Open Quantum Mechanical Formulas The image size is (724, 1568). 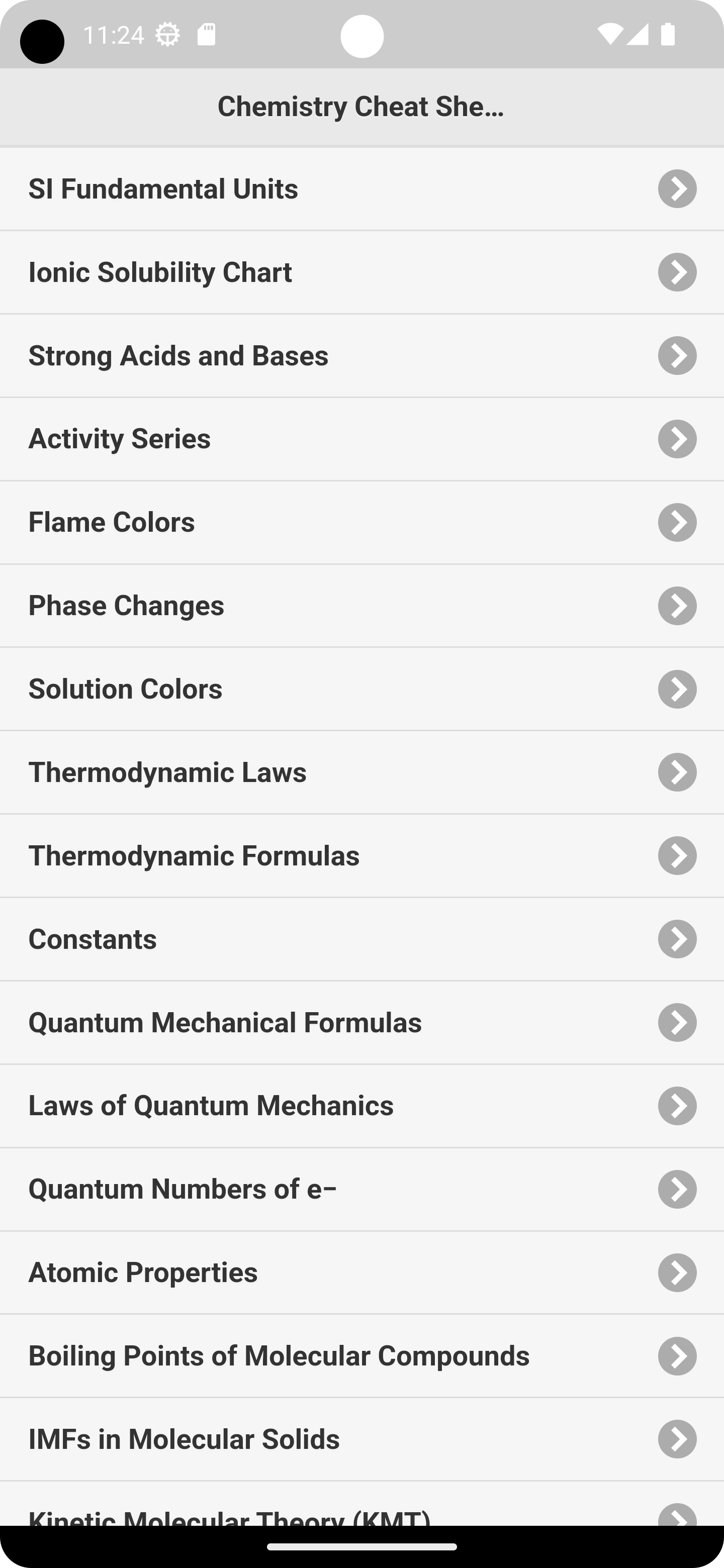tap(361, 1023)
